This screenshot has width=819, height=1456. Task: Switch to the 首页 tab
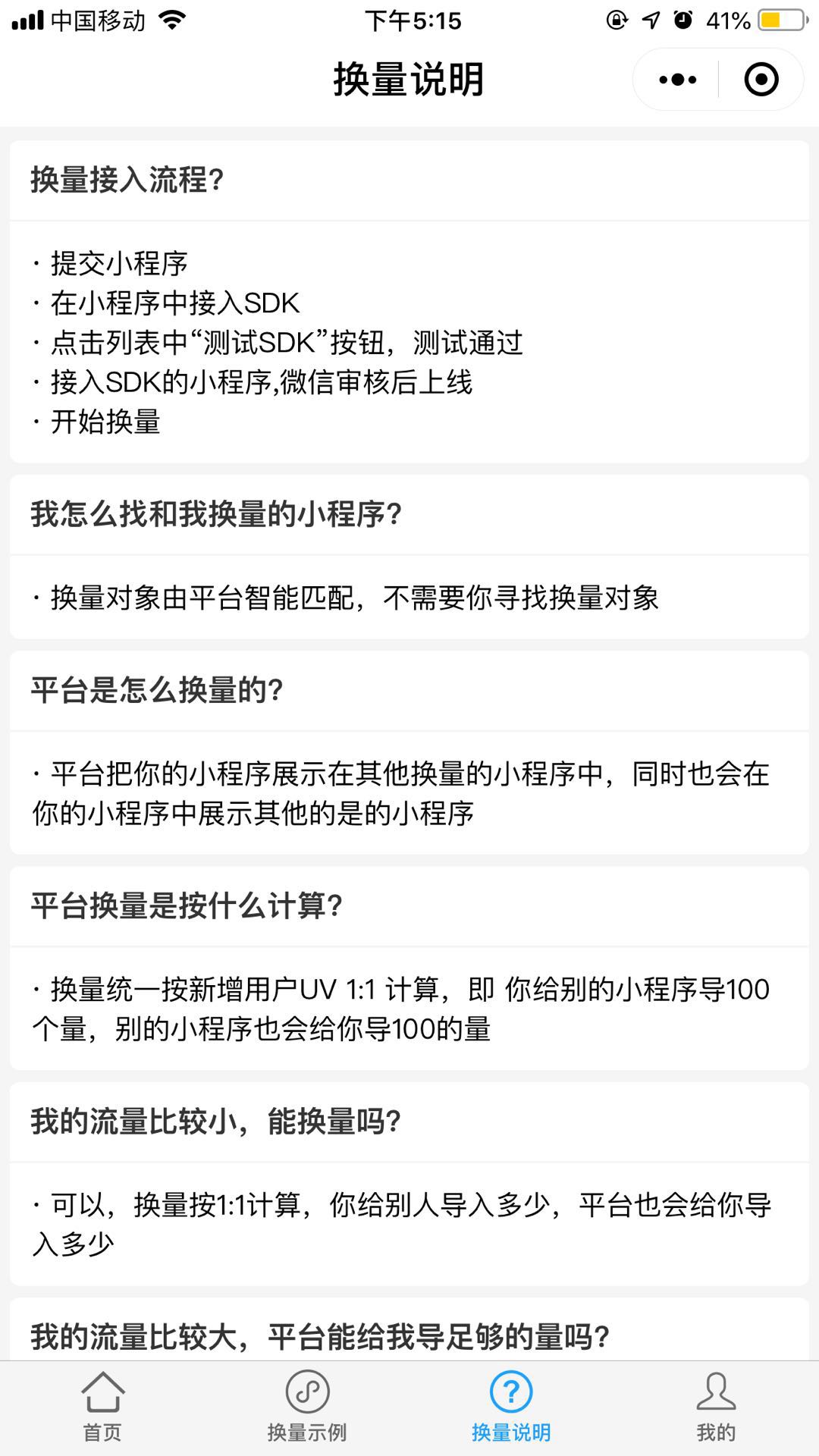tap(102, 1407)
